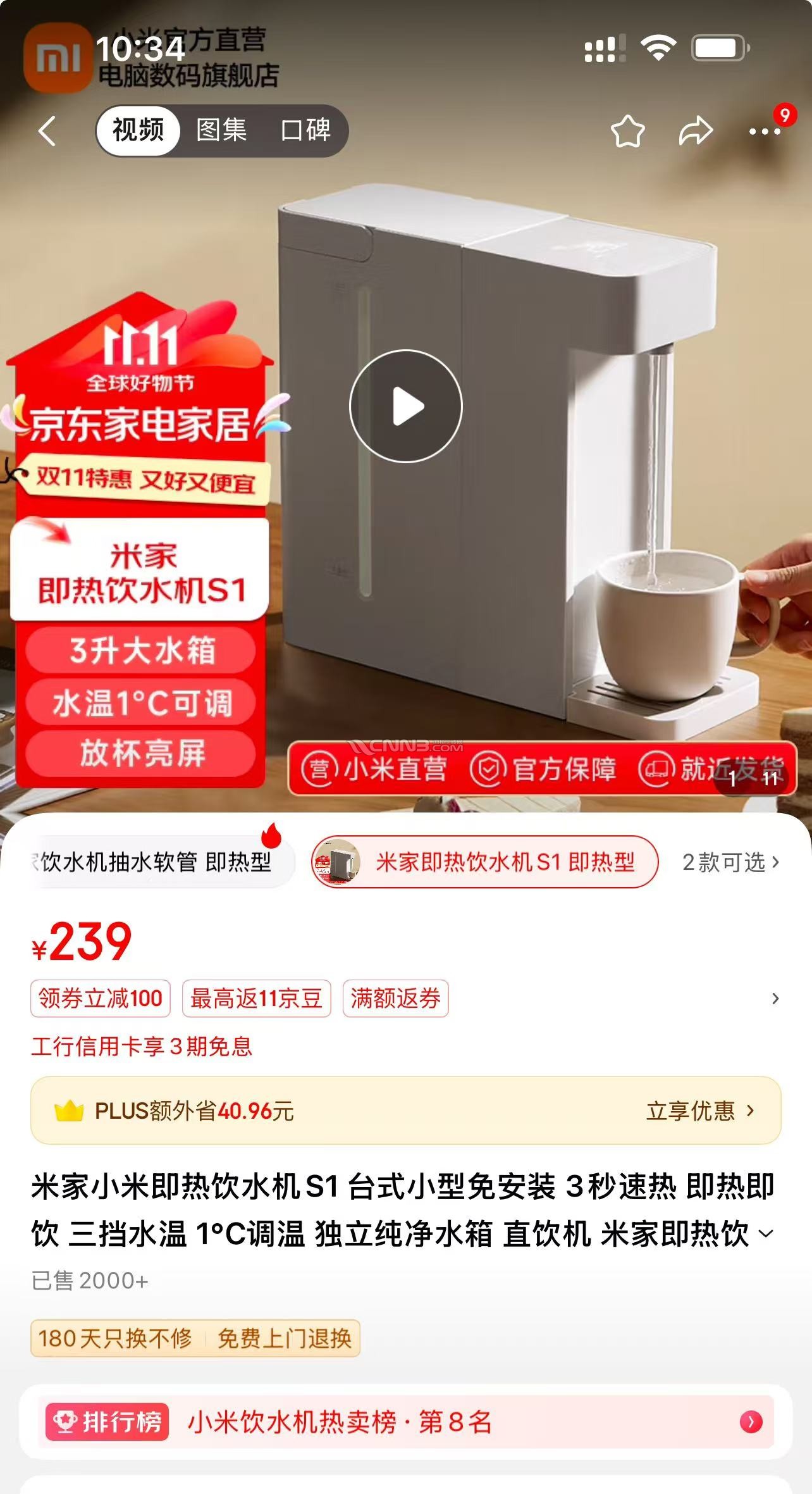Switch to the 图集 tab
Image resolution: width=812 pixels, height=1494 pixels.
(x=221, y=130)
